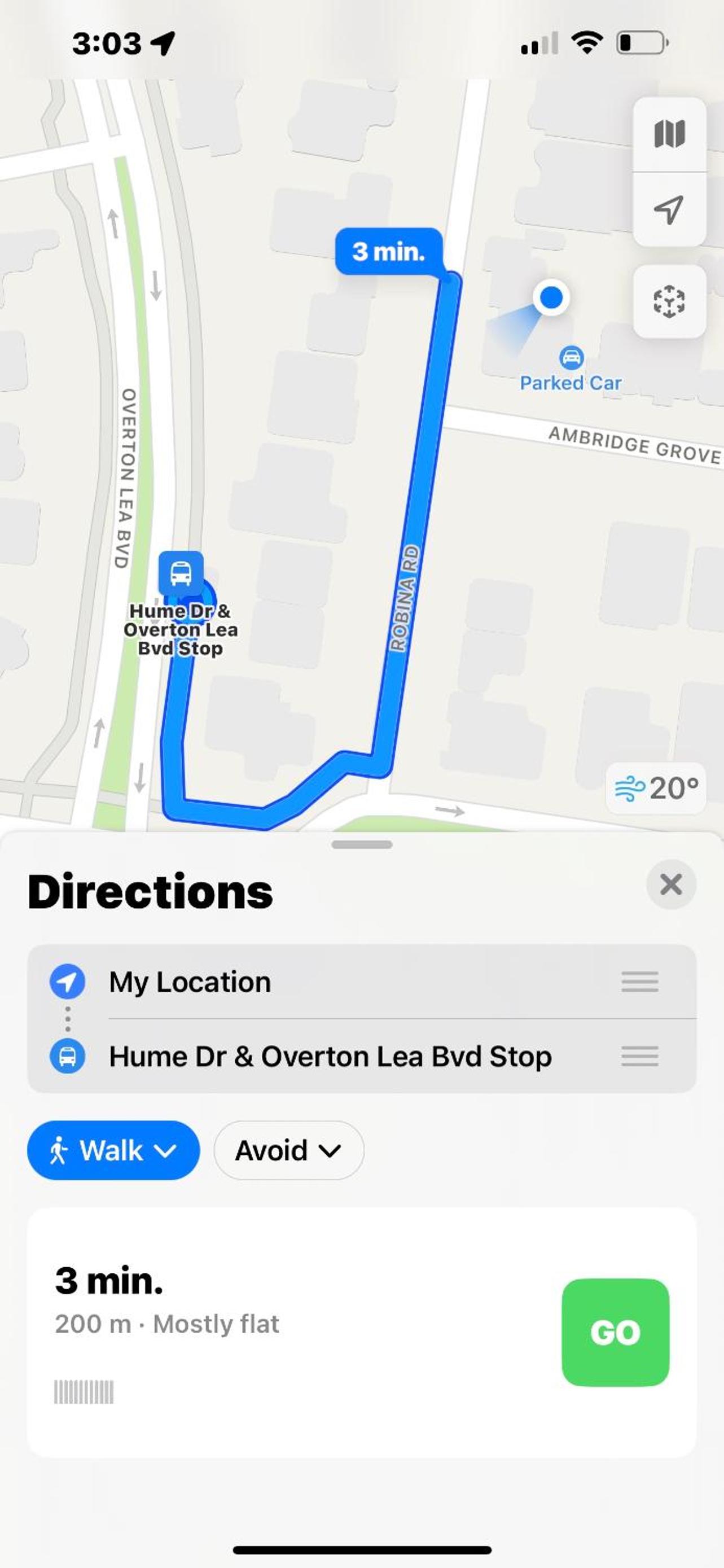Expand the Avoid options dropdown

288,1150
